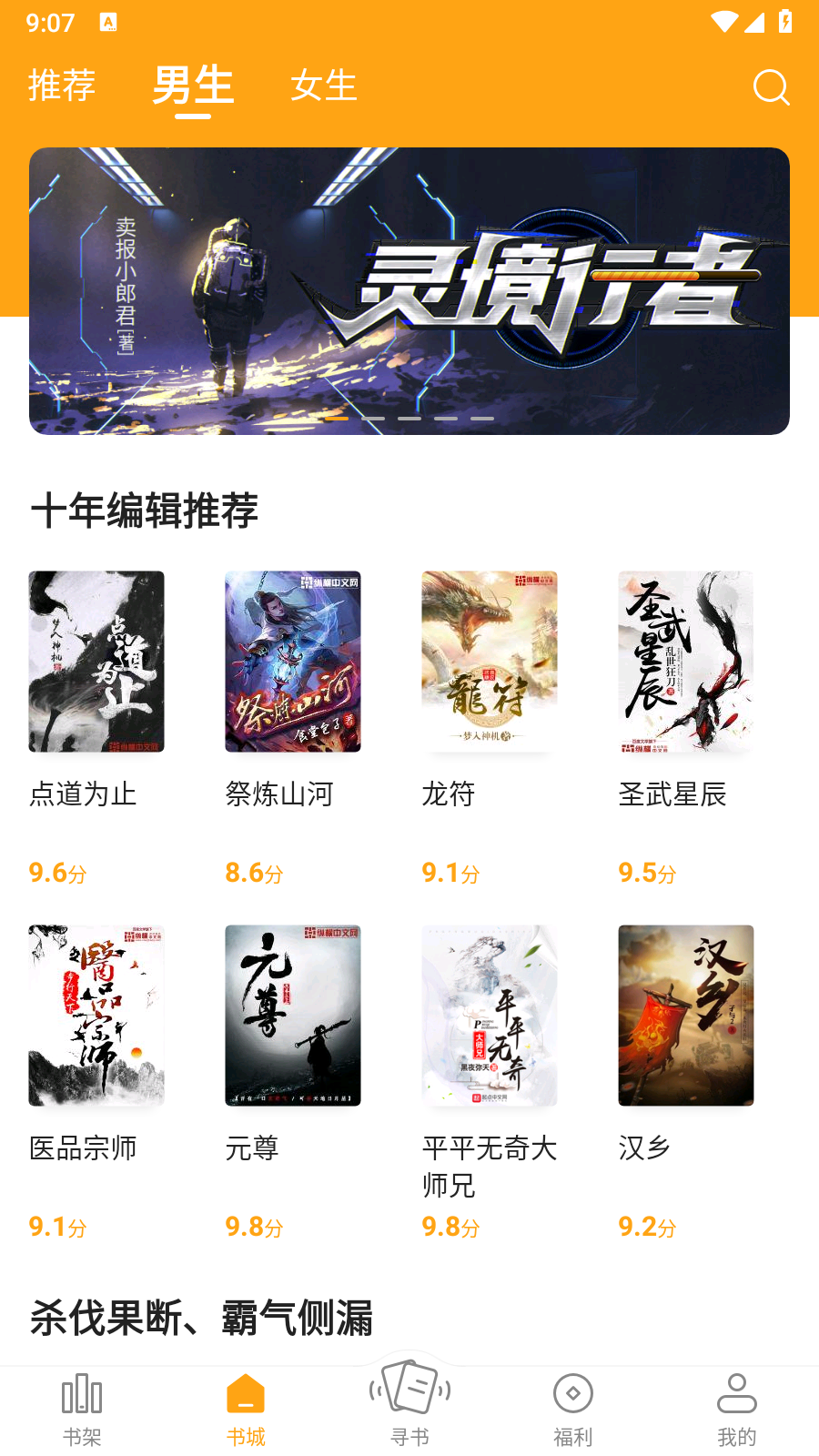Switch to the 女生 tab
819x1456 pixels.
(x=324, y=86)
